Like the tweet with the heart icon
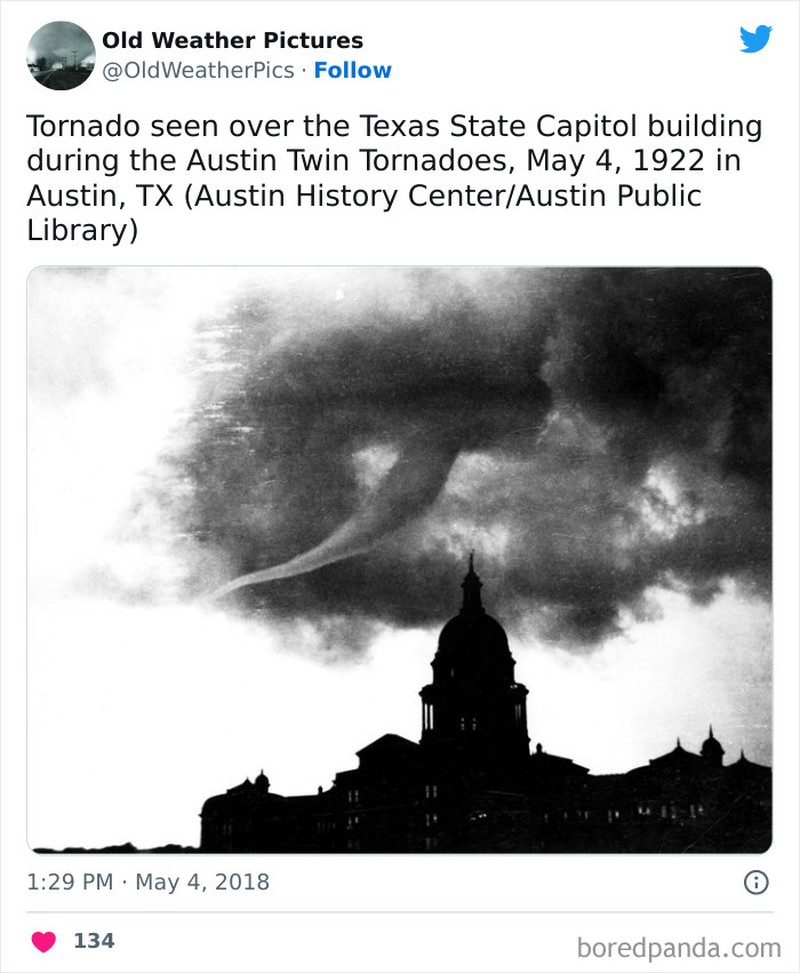This screenshot has width=800, height=973. click(x=44, y=941)
